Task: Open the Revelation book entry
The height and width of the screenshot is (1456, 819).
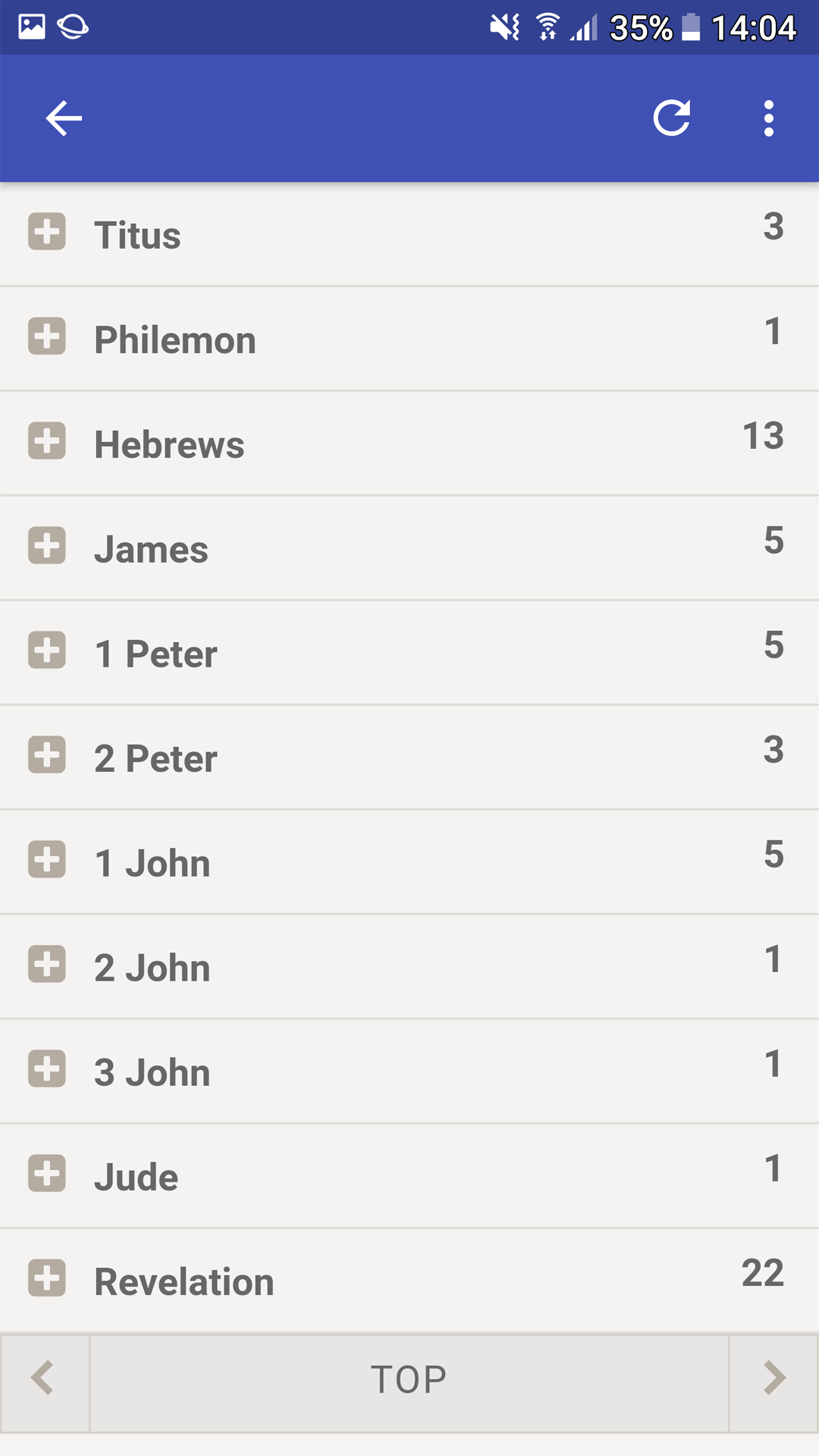Action: coord(409,1280)
